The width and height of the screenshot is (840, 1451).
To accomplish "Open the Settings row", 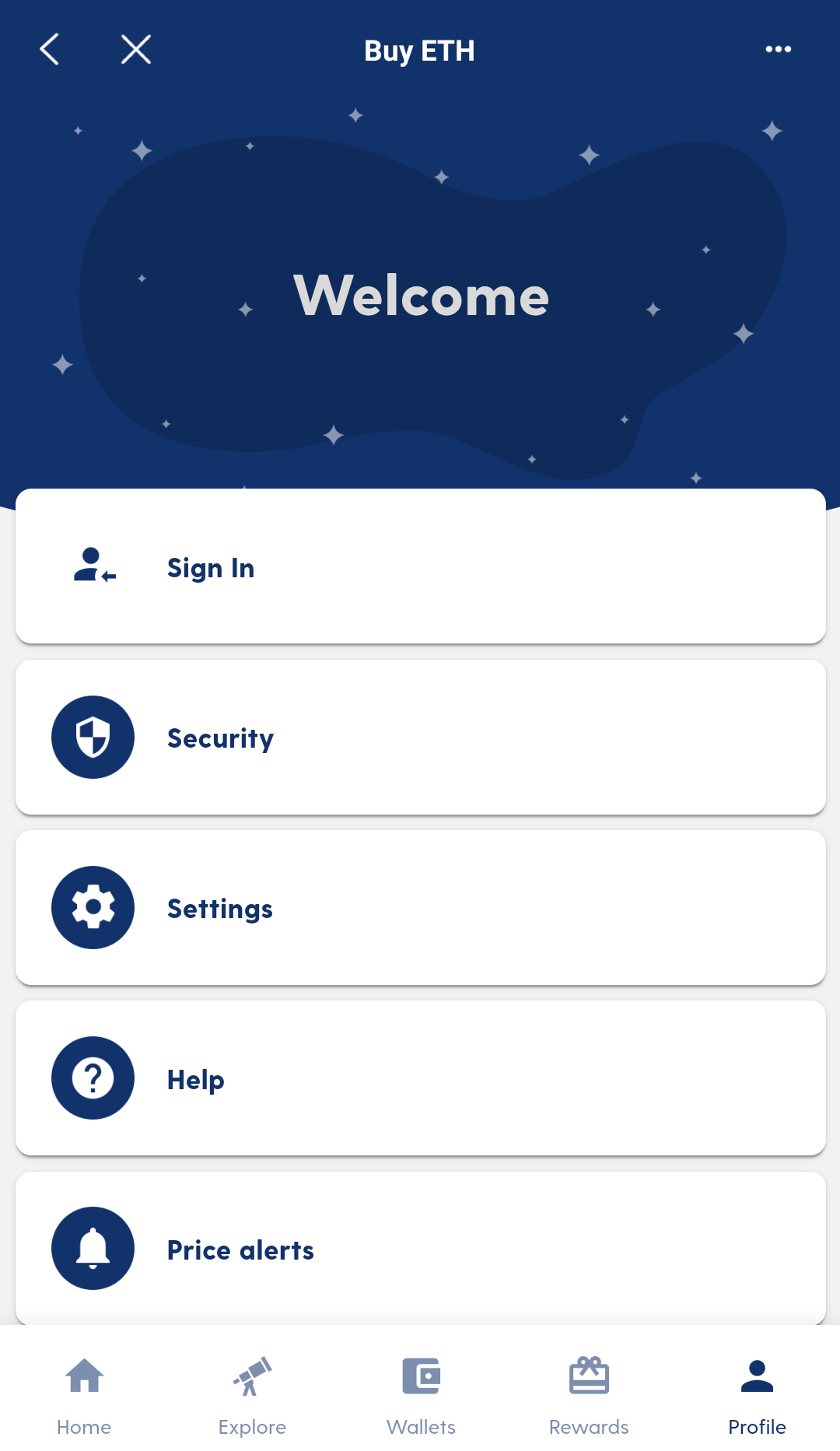I will coord(420,908).
